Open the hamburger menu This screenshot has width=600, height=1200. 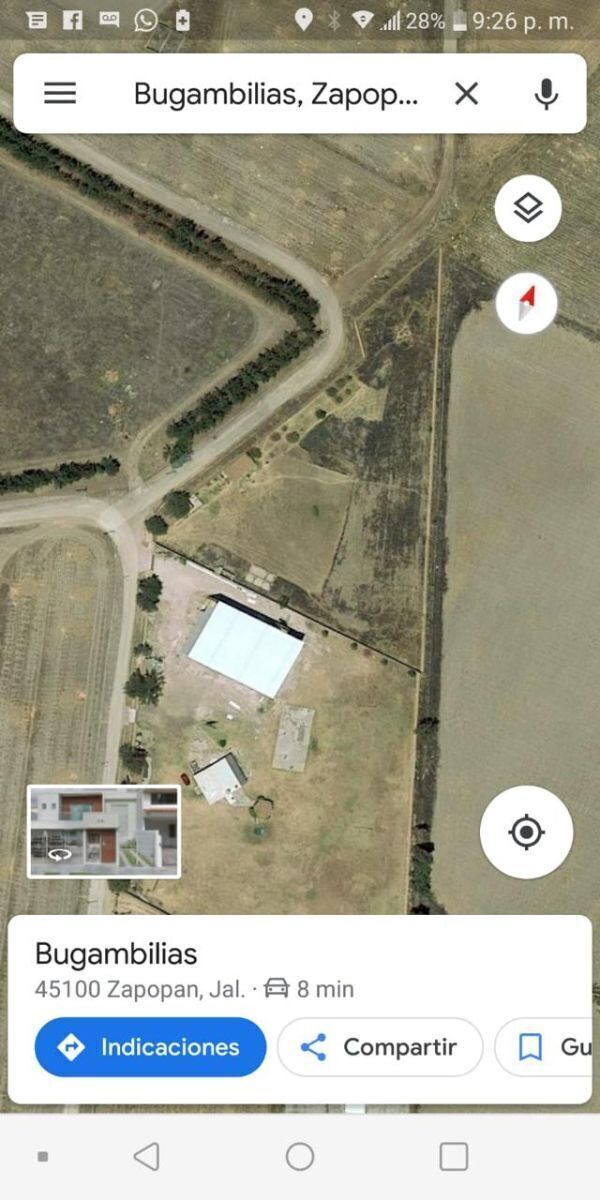click(x=60, y=94)
